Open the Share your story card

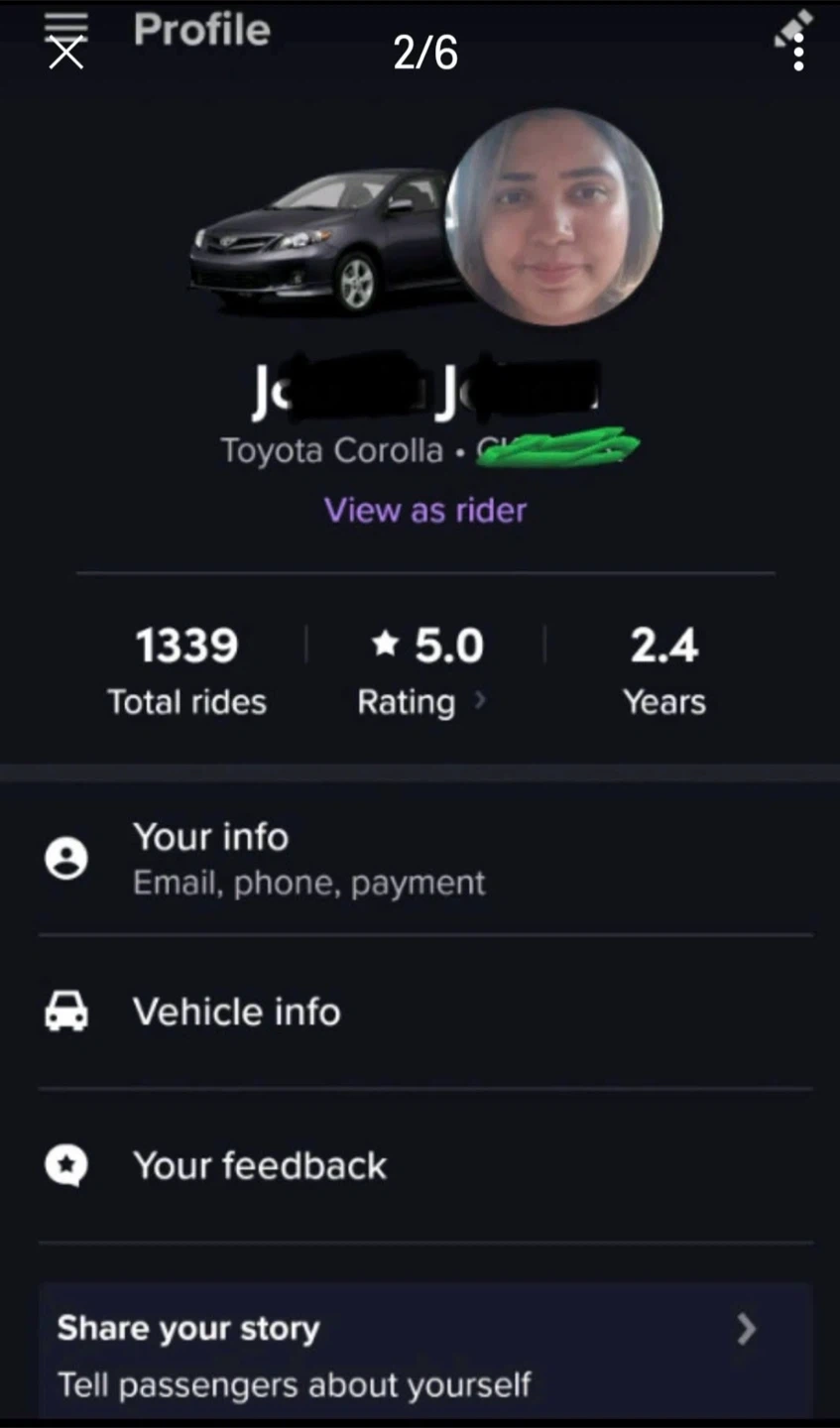coord(425,1353)
